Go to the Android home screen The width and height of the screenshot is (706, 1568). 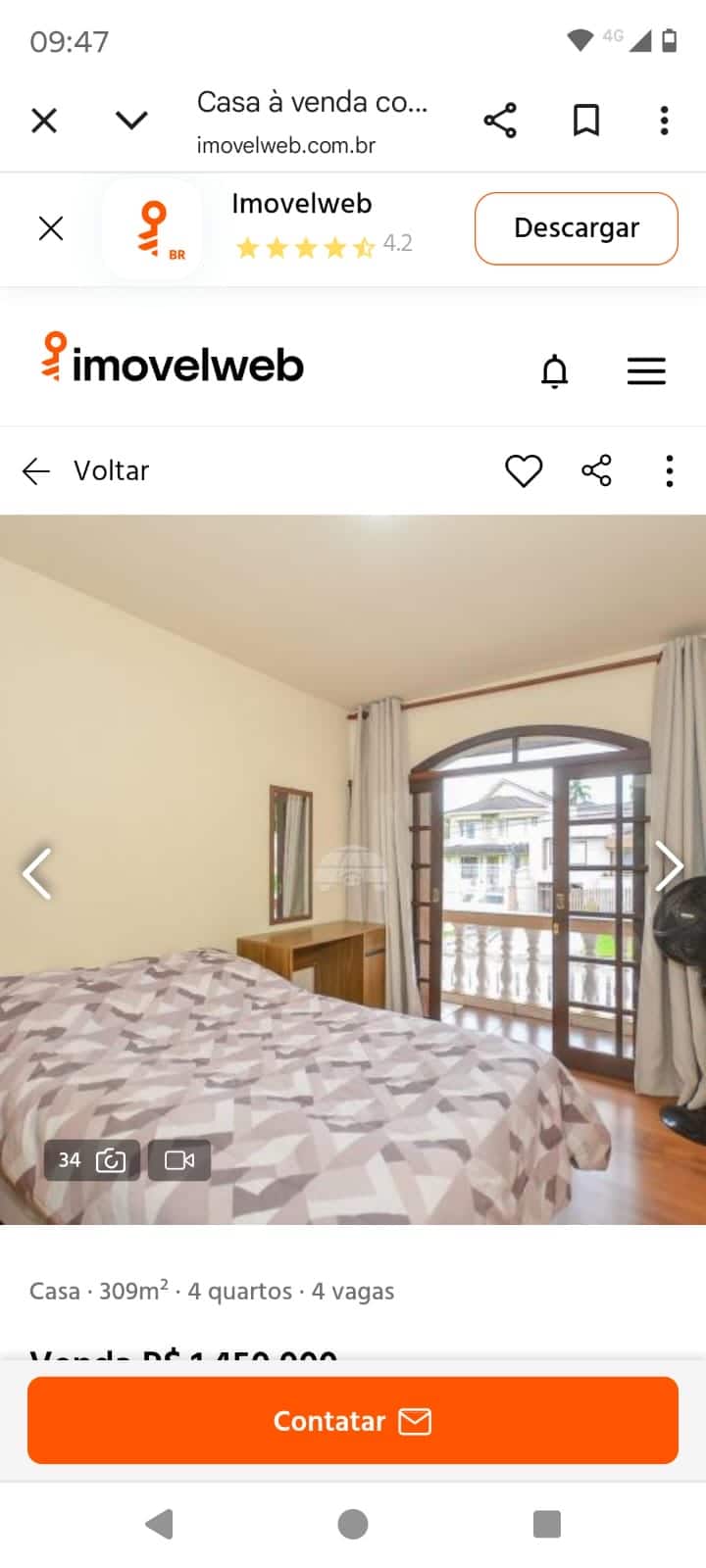click(353, 1524)
